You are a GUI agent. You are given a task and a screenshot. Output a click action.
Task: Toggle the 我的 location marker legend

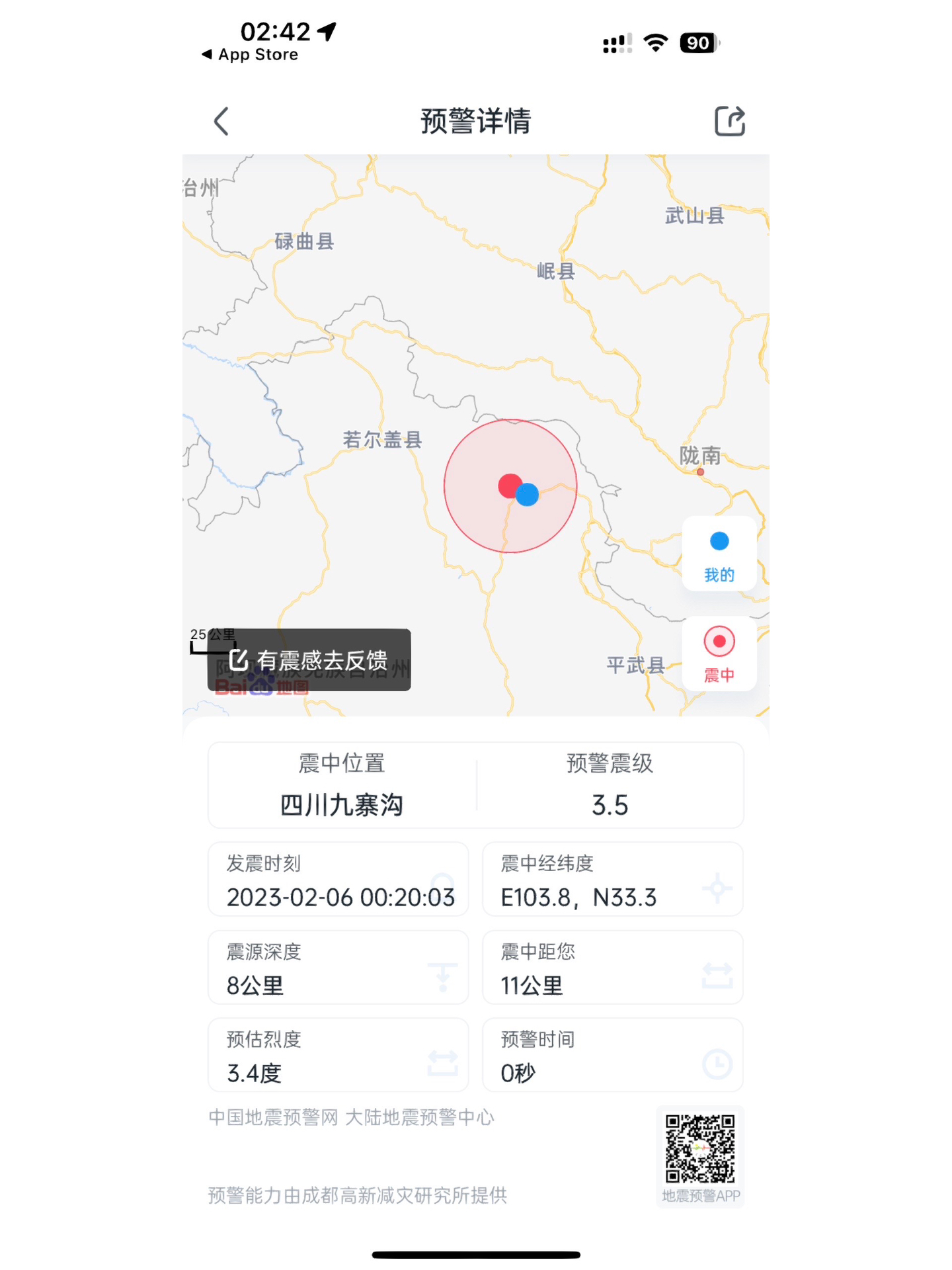pyautogui.click(x=719, y=554)
